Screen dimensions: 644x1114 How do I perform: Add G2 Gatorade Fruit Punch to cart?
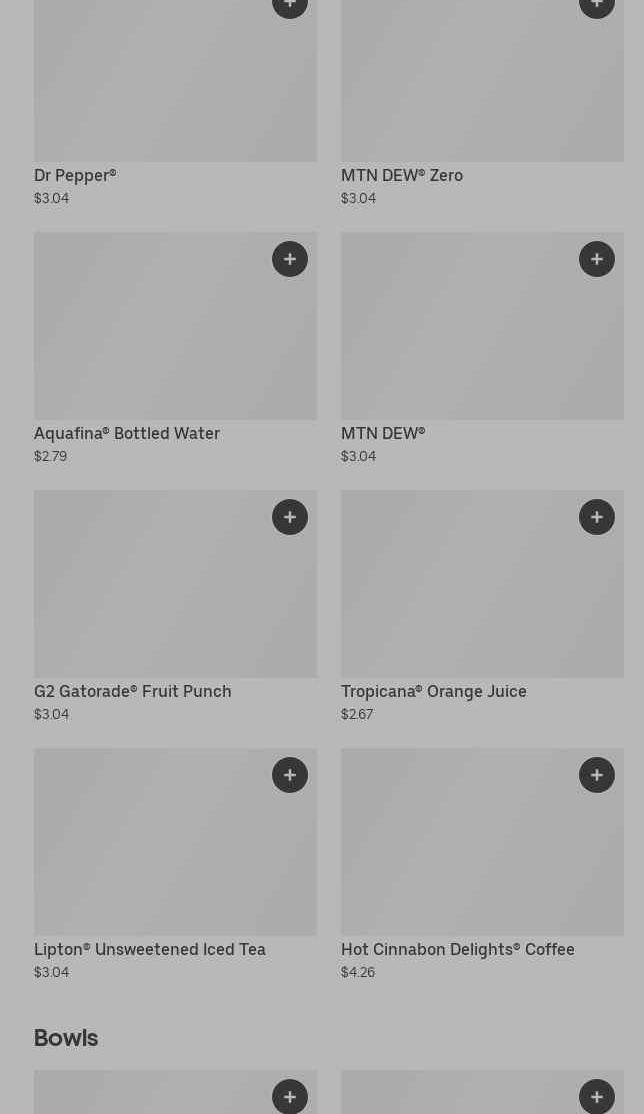pyautogui.click(x=290, y=517)
